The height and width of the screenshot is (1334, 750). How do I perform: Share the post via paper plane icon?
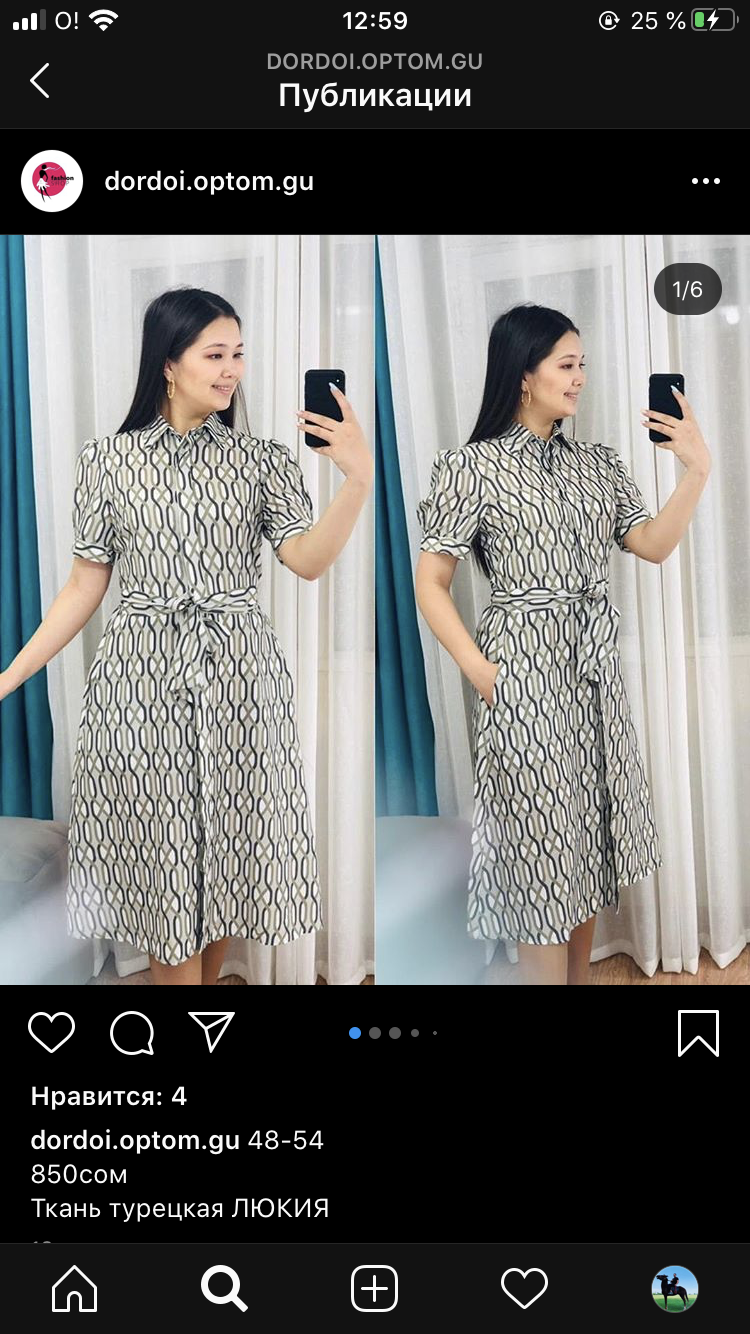coord(212,1032)
